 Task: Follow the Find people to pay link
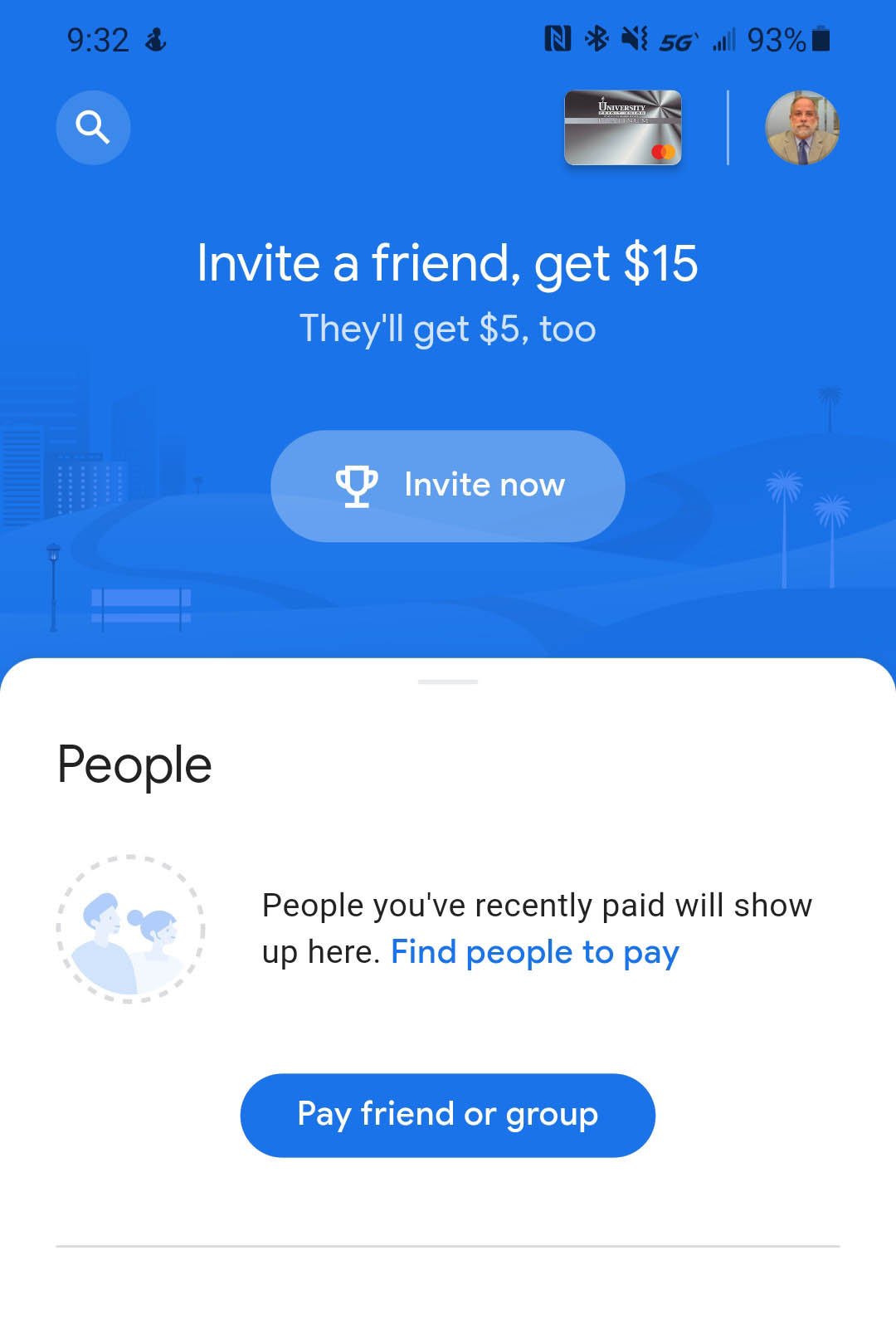(x=535, y=952)
